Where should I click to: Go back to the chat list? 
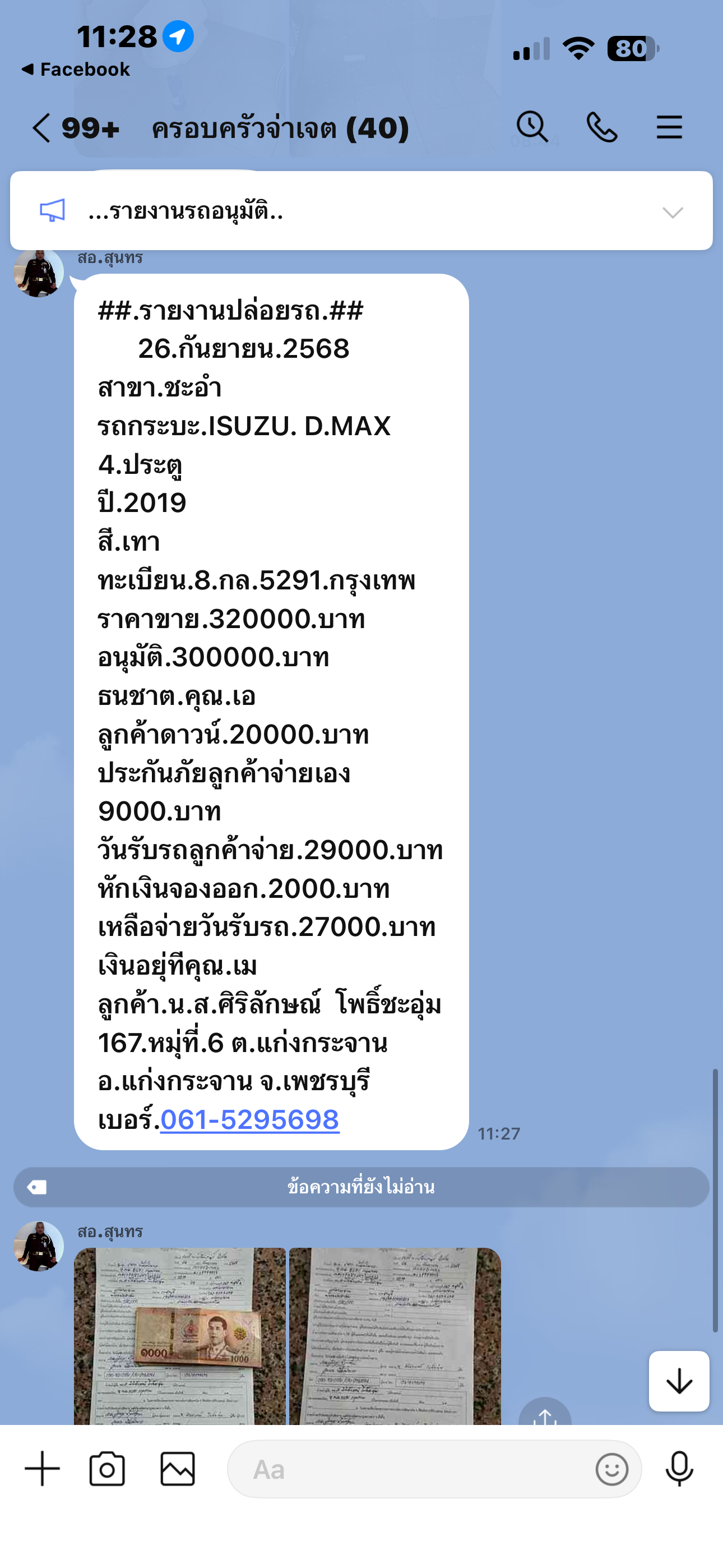(41, 128)
